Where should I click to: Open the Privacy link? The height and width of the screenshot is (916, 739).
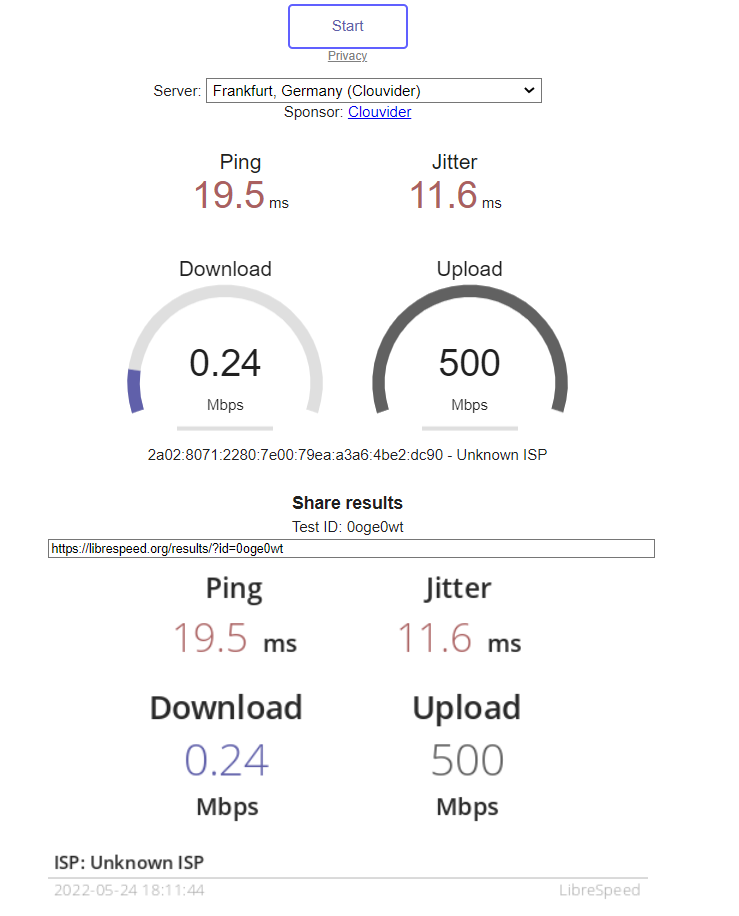tap(347, 56)
